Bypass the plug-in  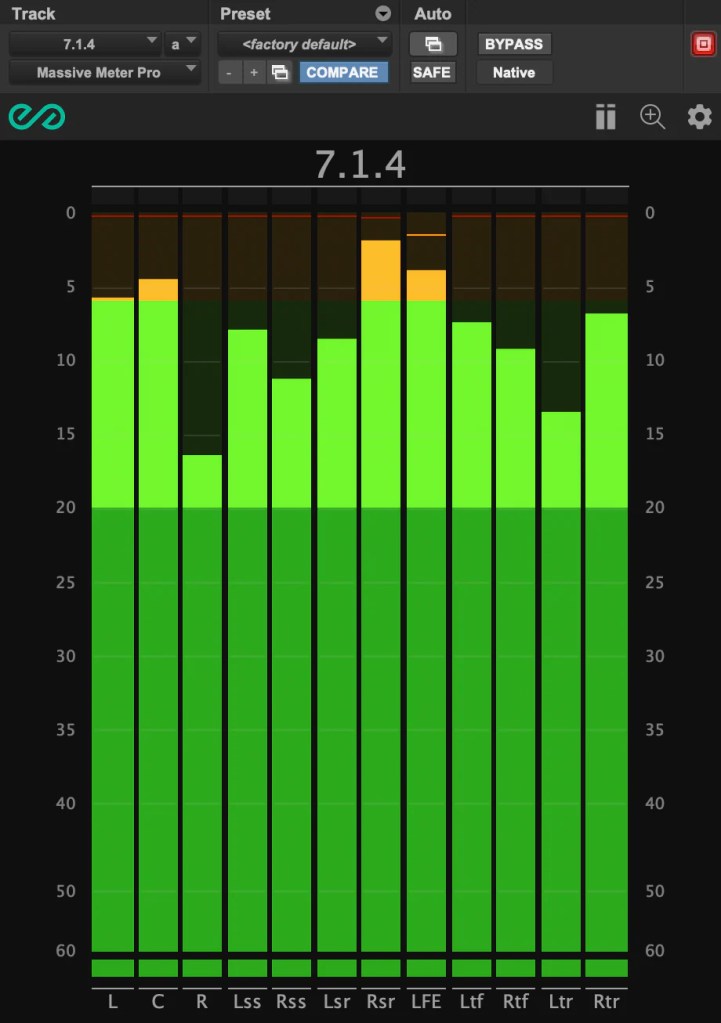point(513,44)
